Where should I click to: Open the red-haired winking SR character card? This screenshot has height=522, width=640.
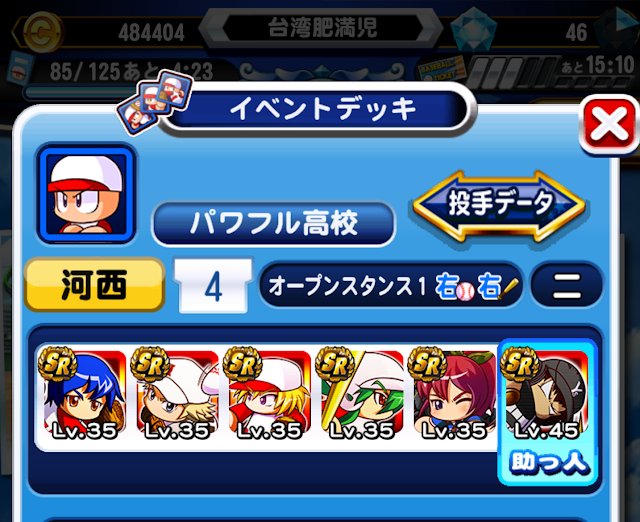point(453,395)
